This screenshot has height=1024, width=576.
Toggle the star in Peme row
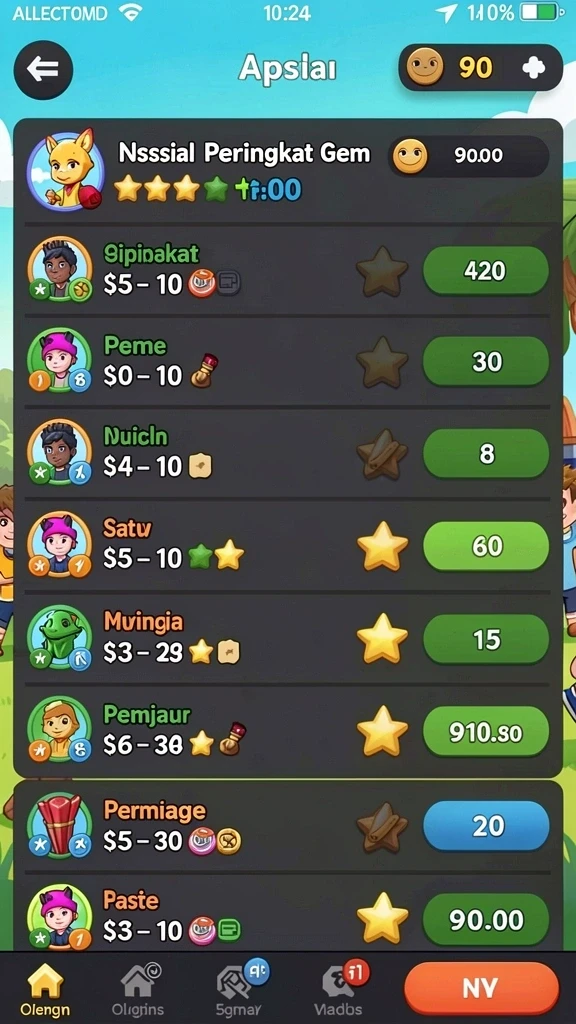tap(383, 362)
